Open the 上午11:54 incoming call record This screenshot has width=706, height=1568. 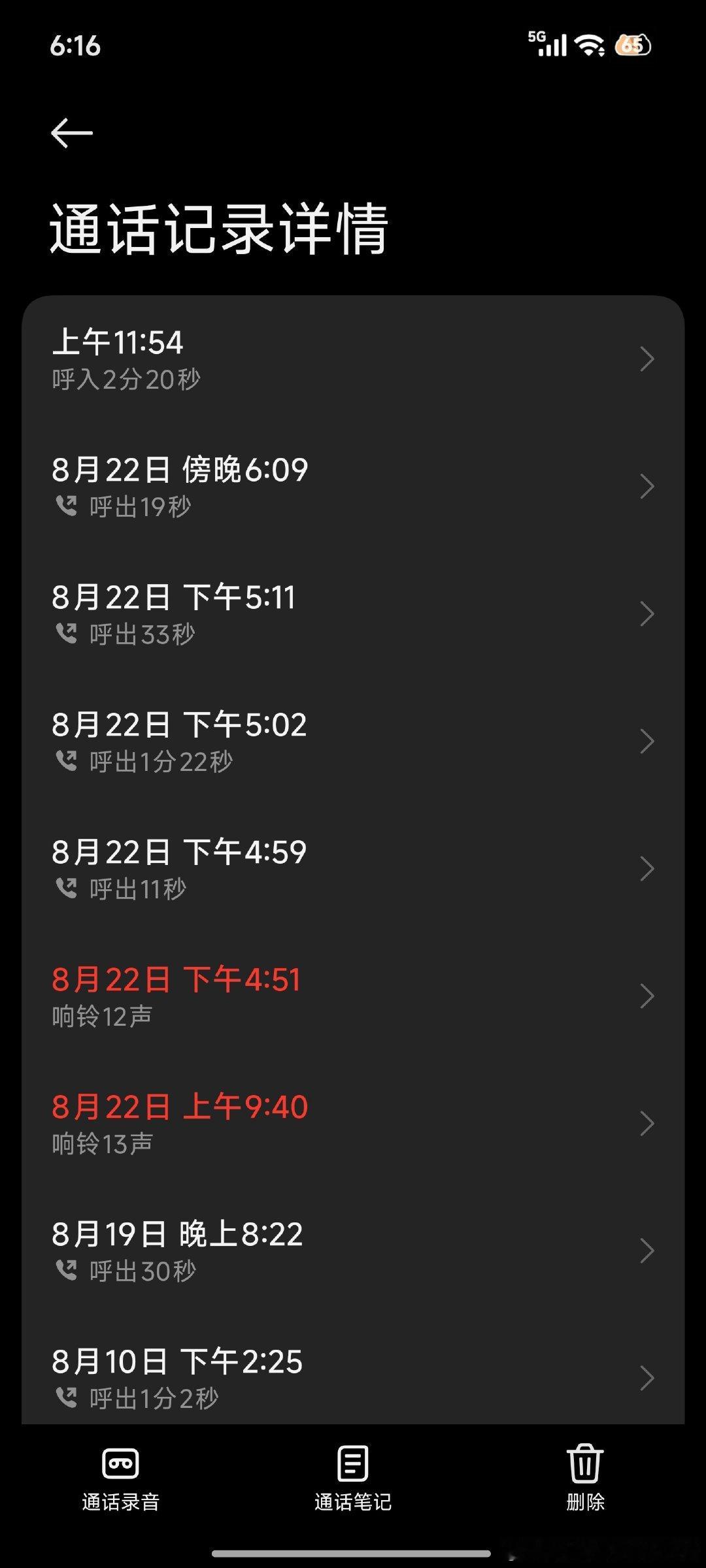click(353, 359)
